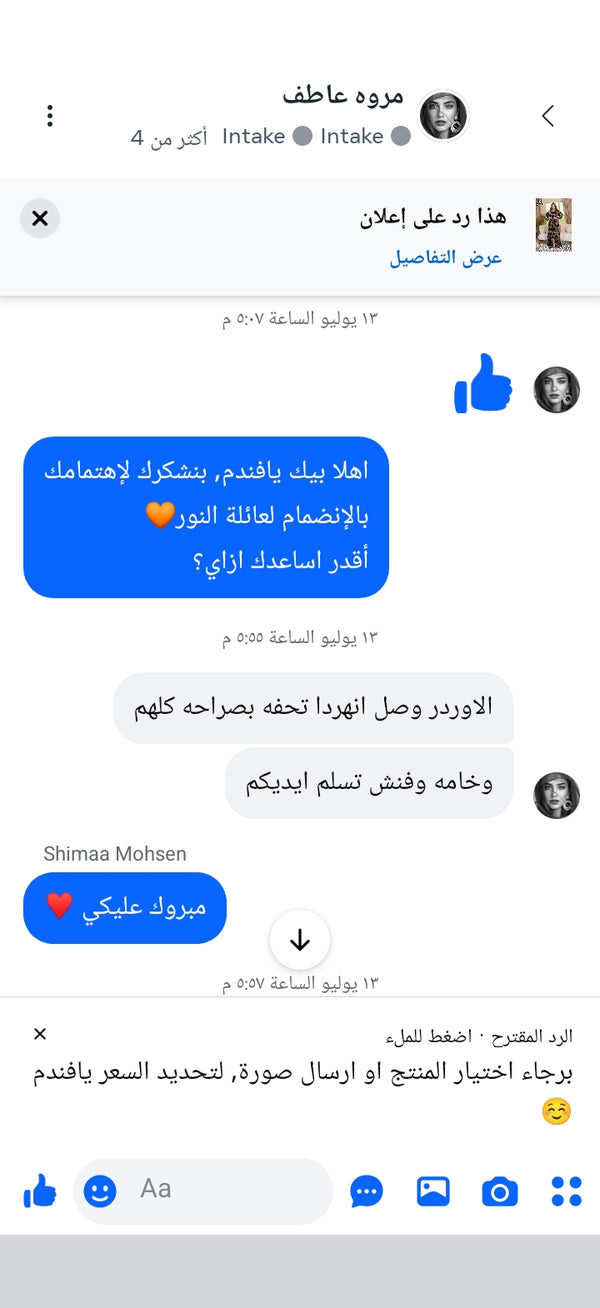The width and height of the screenshot is (600, 1308).
Task: Attach a photo from the gallery
Action: pyautogui.click(x=433, y=1191)
